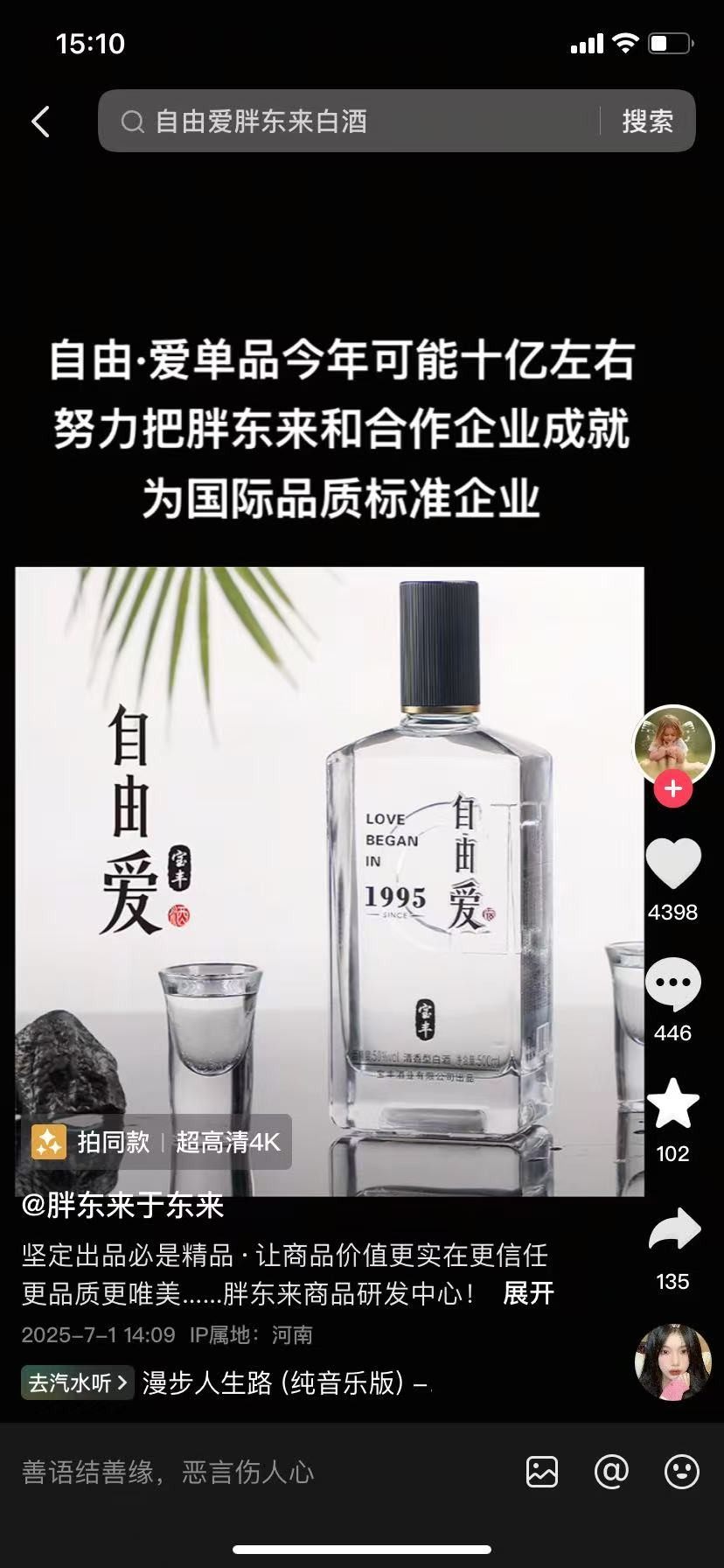Follow the author with the plus badge
Viewport: 724px width, 1568px height.
click(672, 789)
